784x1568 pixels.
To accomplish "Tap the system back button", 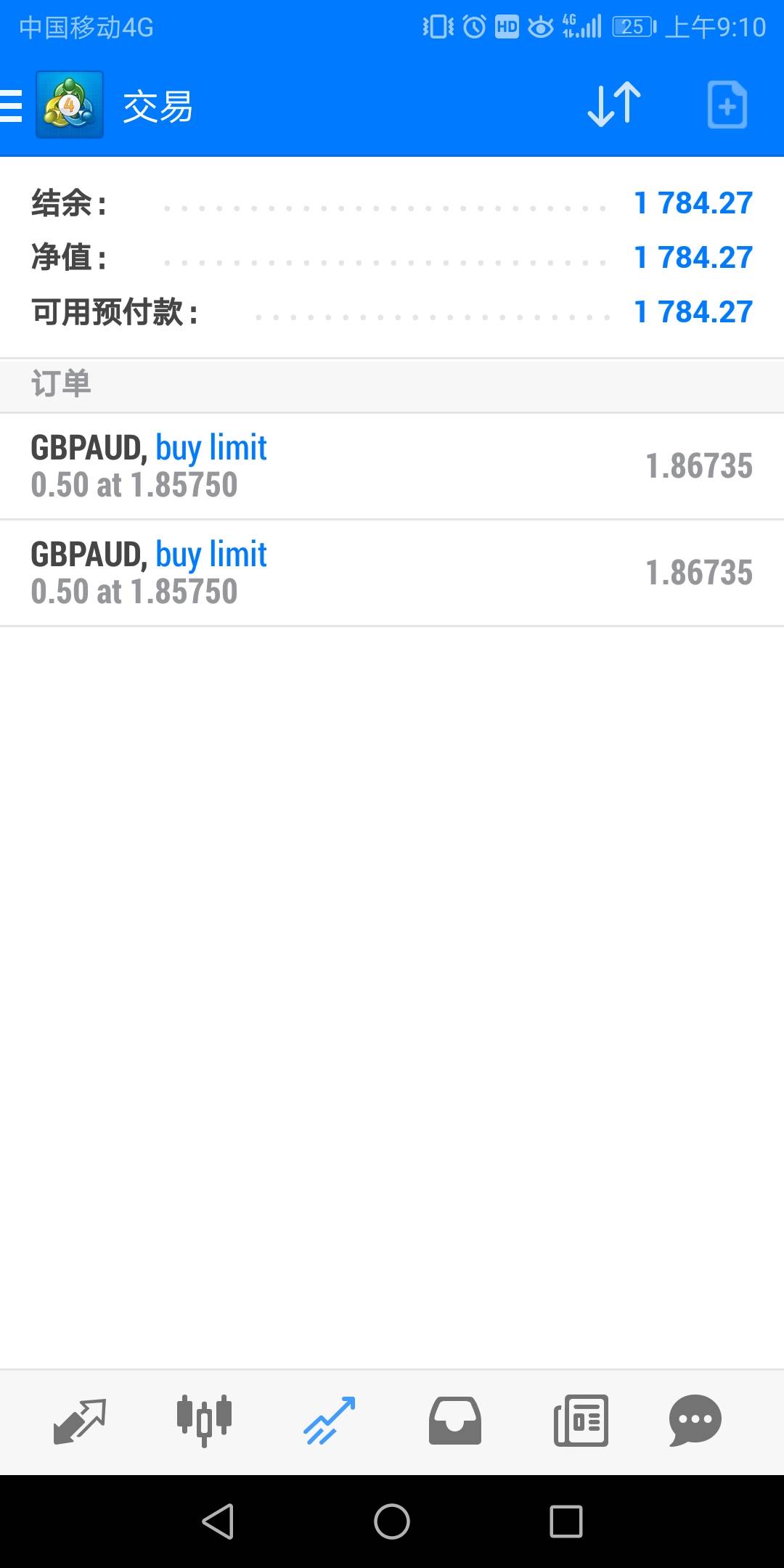I will [218, 1522].
